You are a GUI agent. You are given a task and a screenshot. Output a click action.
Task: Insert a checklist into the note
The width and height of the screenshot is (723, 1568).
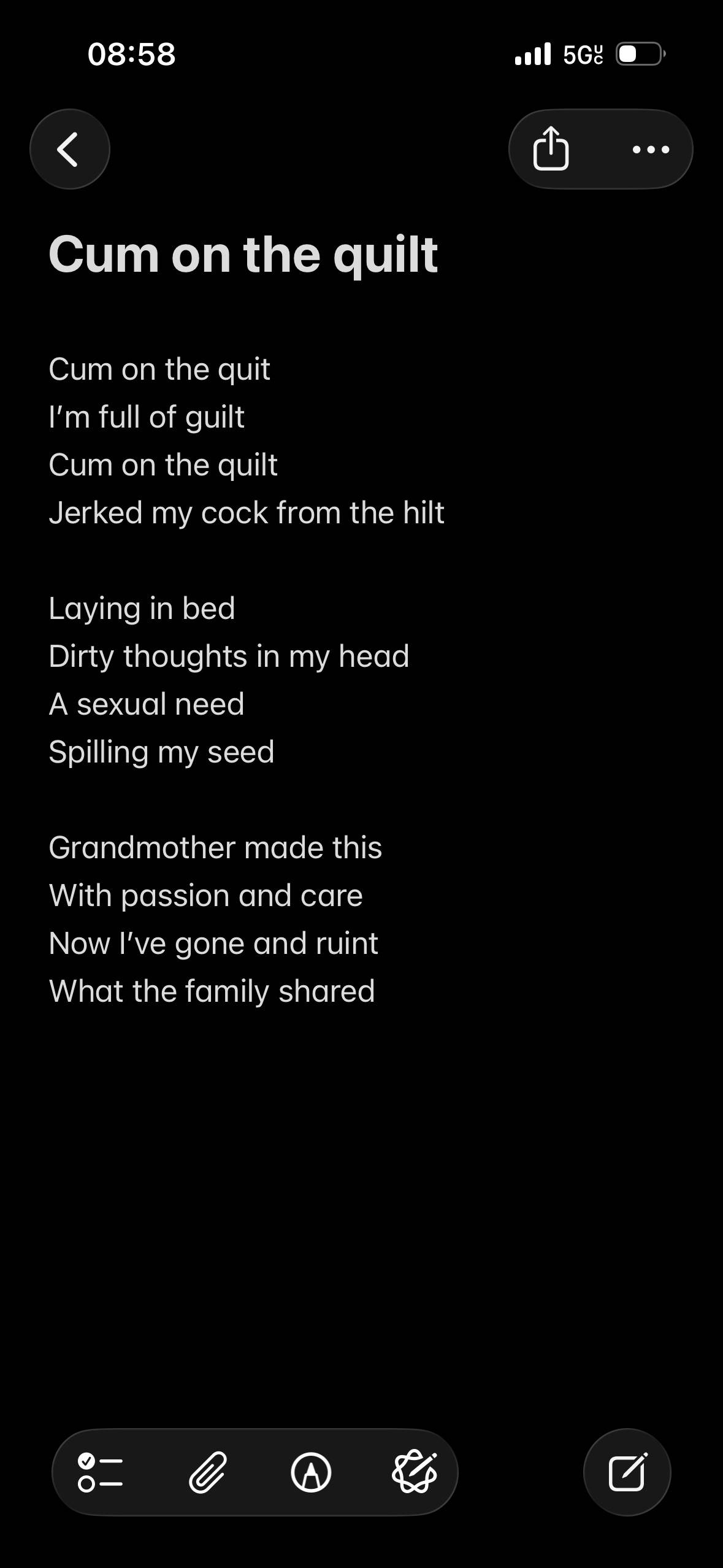[x=100, y=1472]
